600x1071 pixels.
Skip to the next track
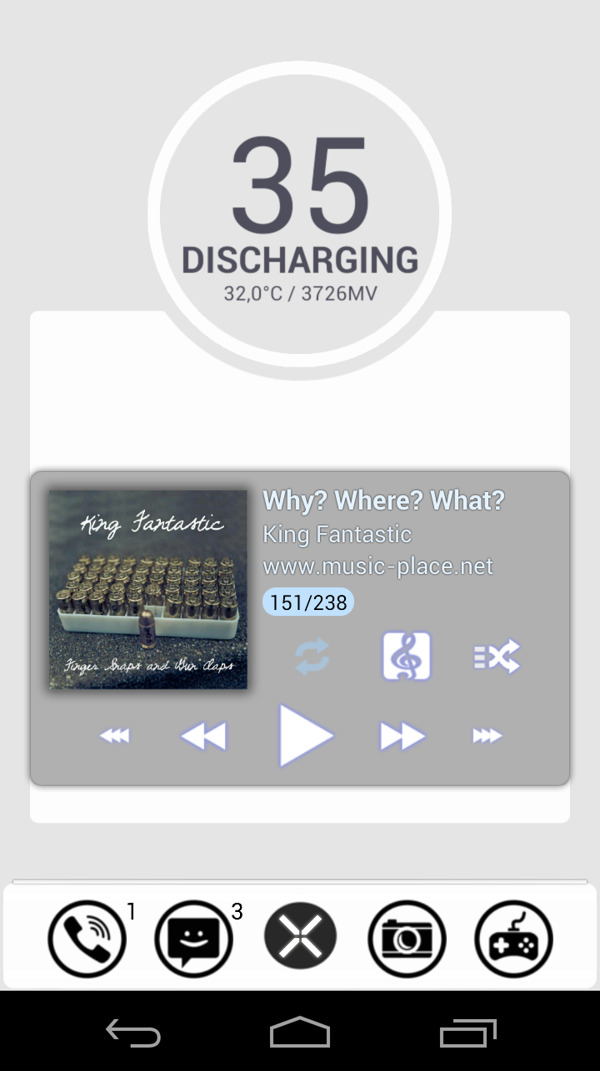coord(487,737)
